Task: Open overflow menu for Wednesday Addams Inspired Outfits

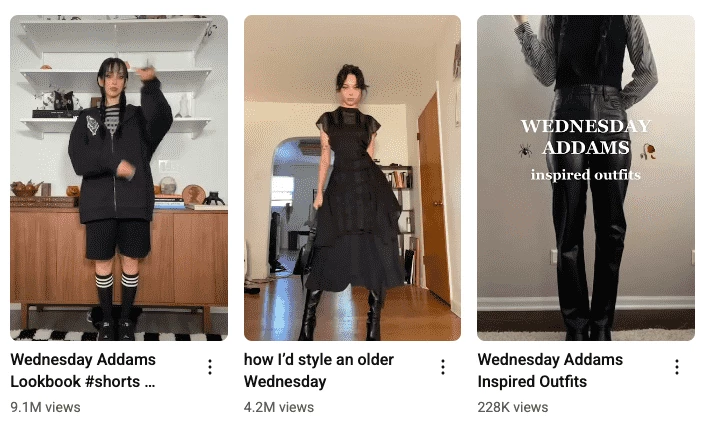Action: [x=677, y=368]
